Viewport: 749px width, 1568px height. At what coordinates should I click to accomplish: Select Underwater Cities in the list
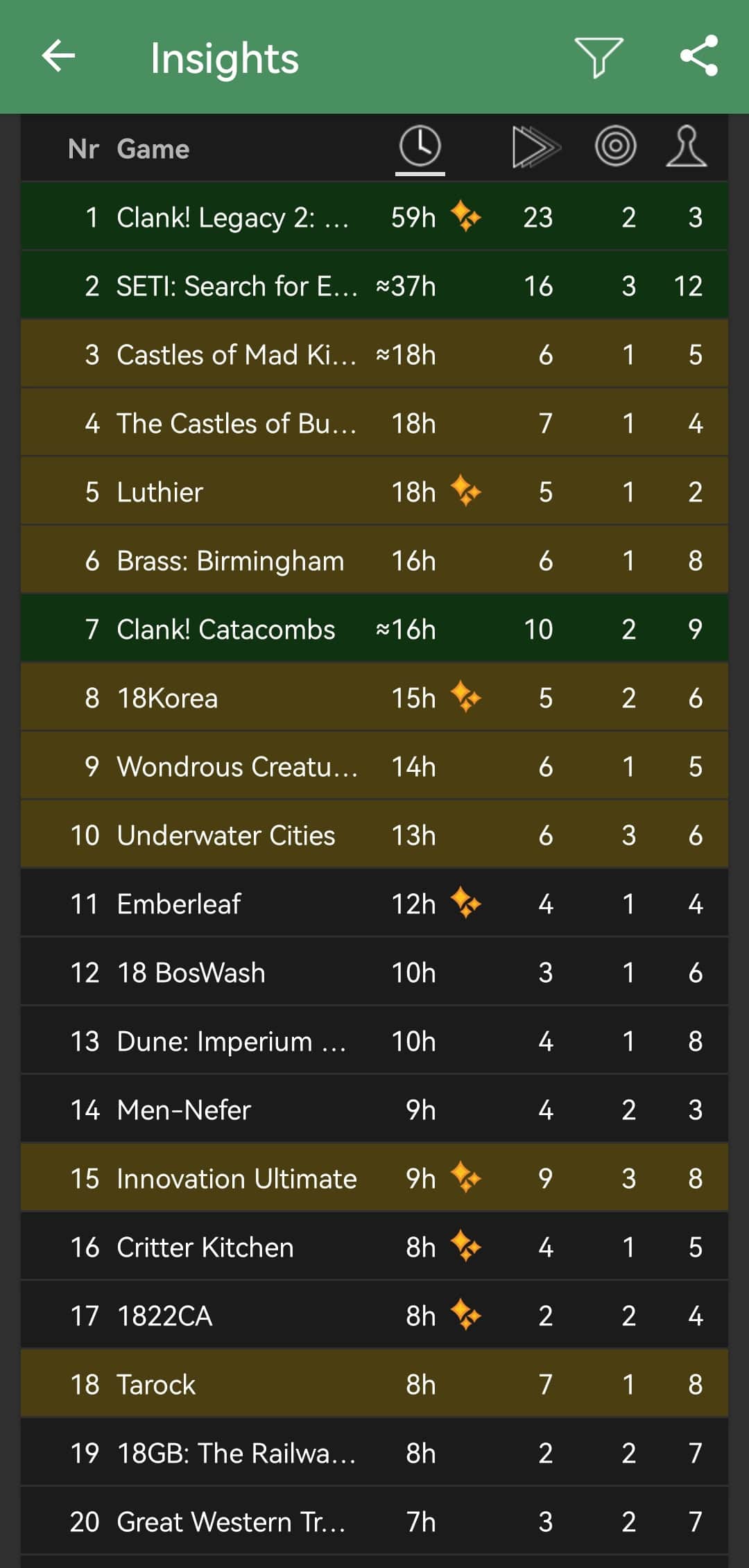click(226, 836)
